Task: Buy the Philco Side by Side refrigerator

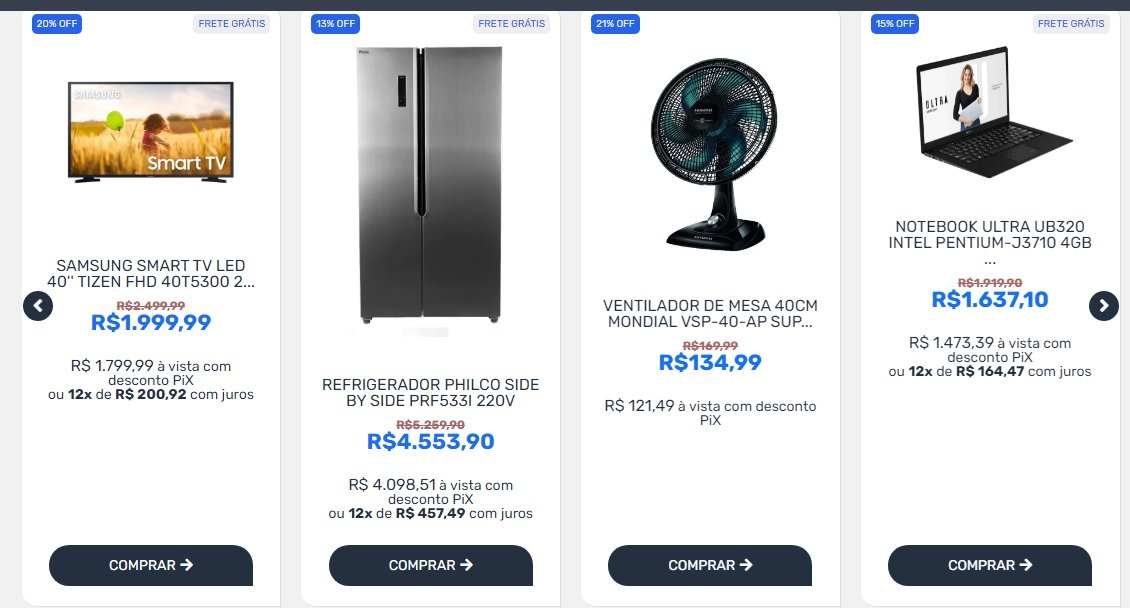Action: (x=430, y=565)
